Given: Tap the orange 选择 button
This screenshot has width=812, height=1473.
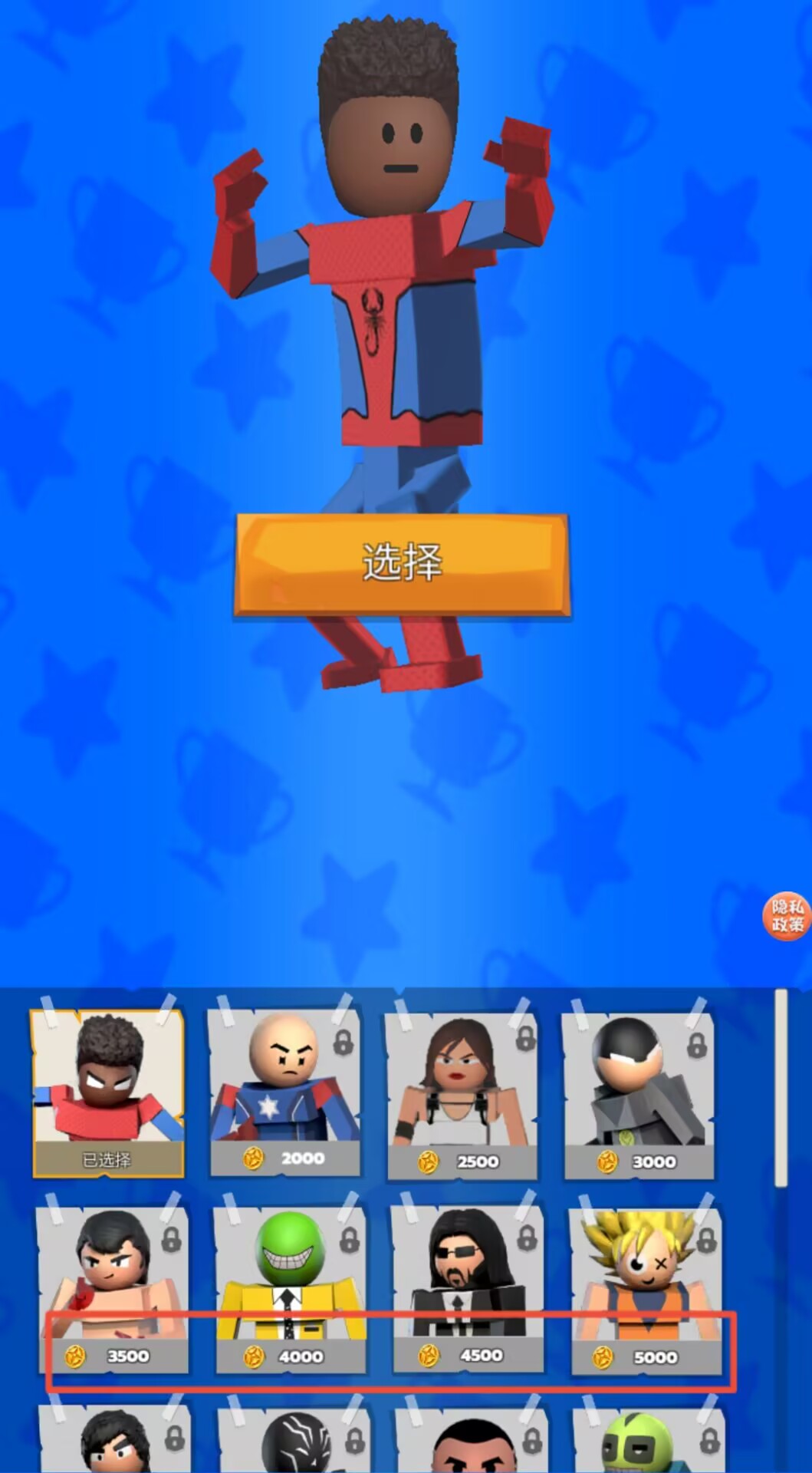Looking at the screenshot, I should pos(402,564).
